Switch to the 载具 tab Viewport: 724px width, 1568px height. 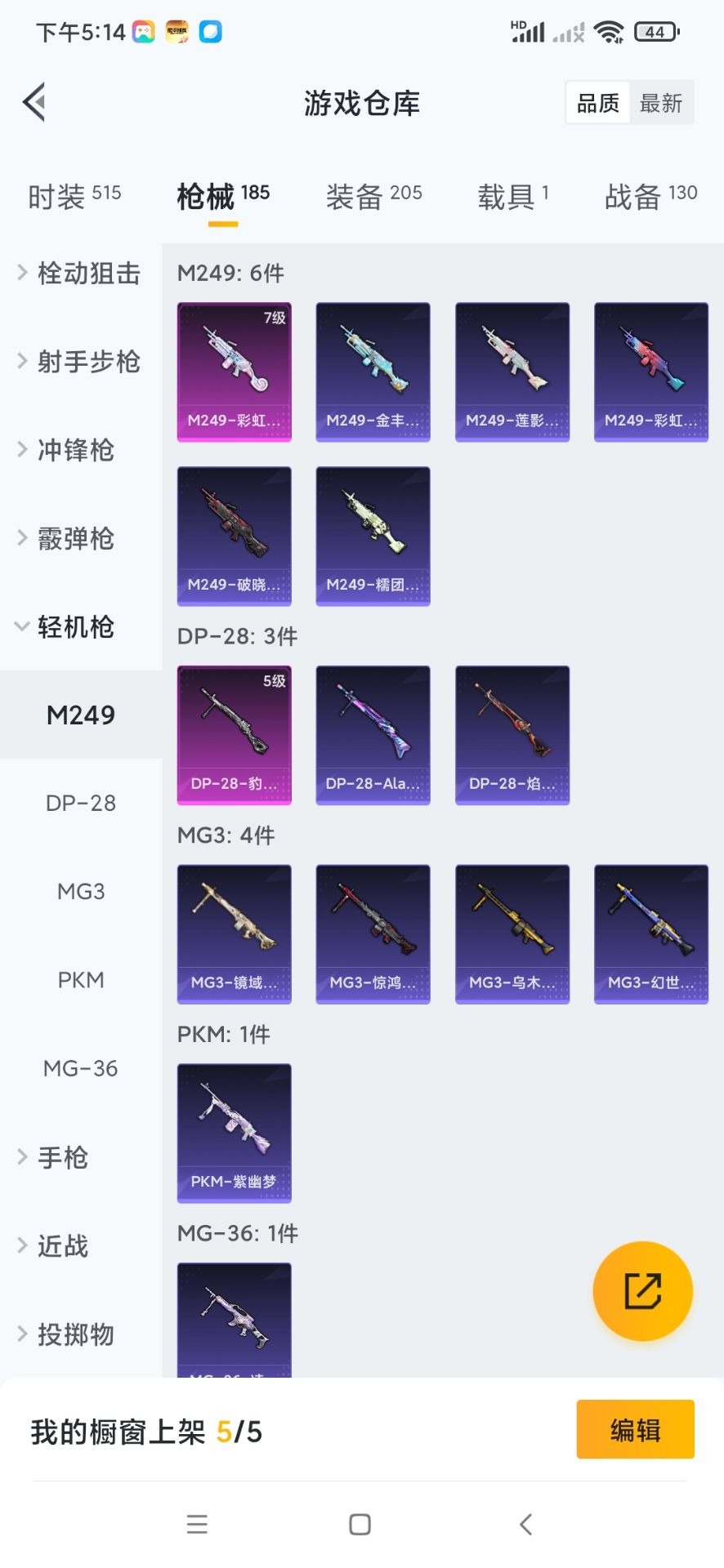(512, 196)
